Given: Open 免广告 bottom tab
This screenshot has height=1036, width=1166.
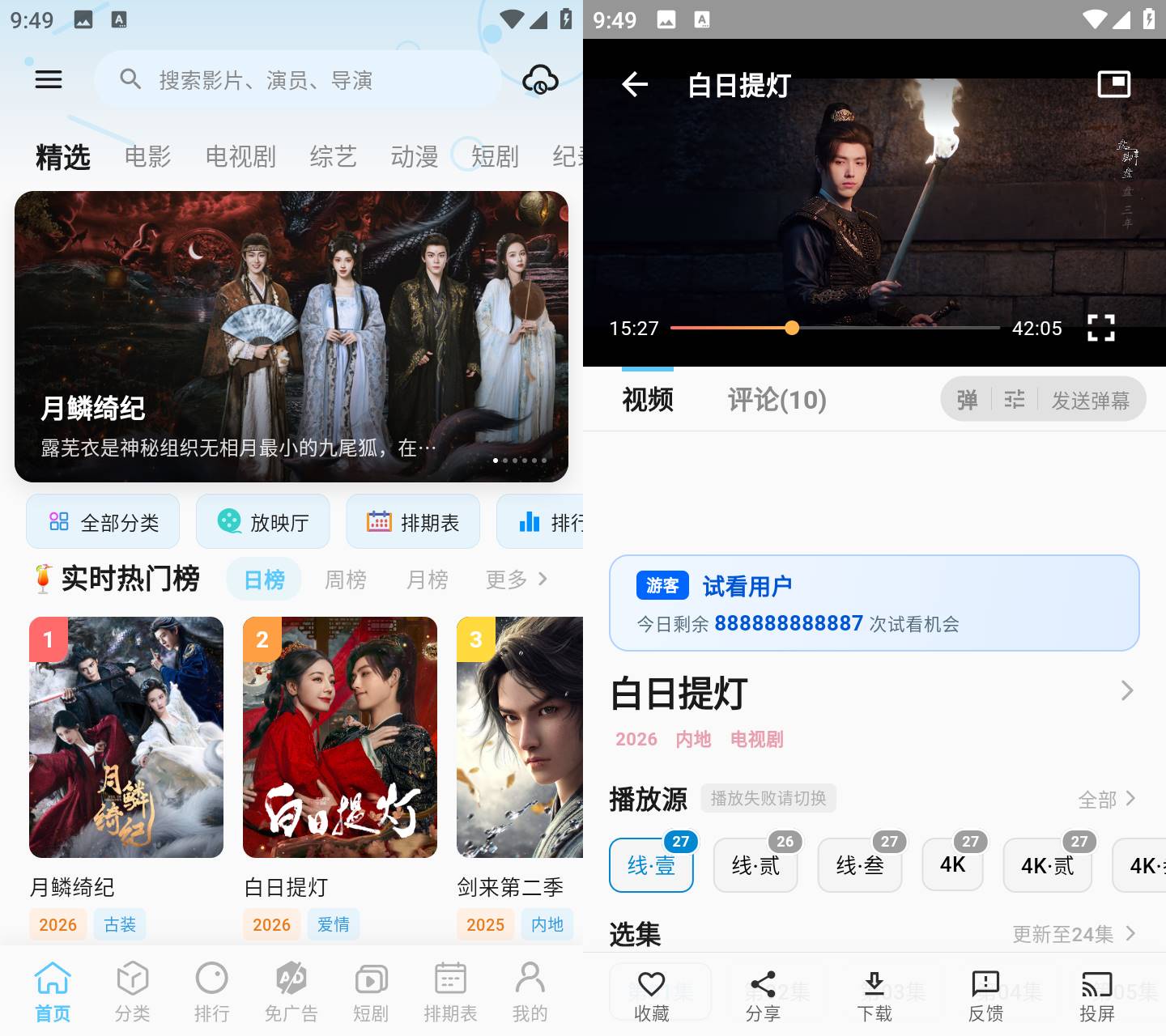Looking at the screenshot, I should pos(291,991).
